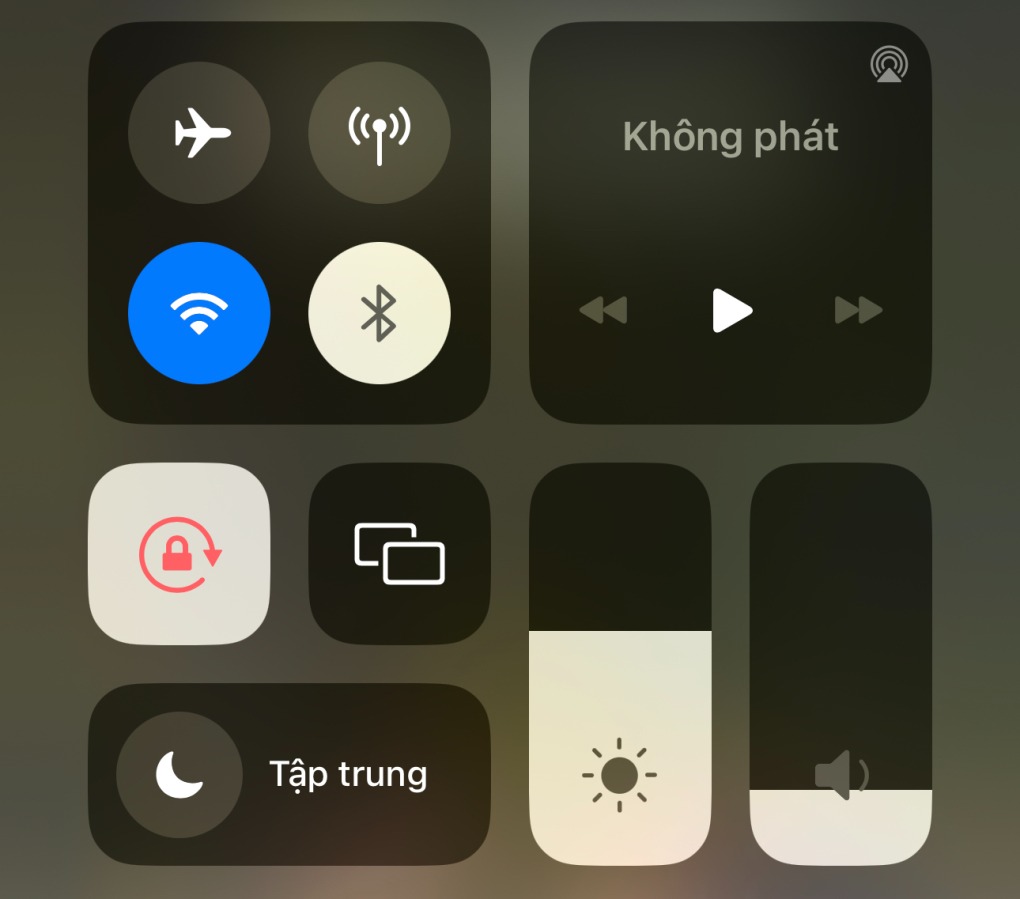Play media in the Không phát widget
Viewport: 1020px width, 899px height.
coord(731,310)
